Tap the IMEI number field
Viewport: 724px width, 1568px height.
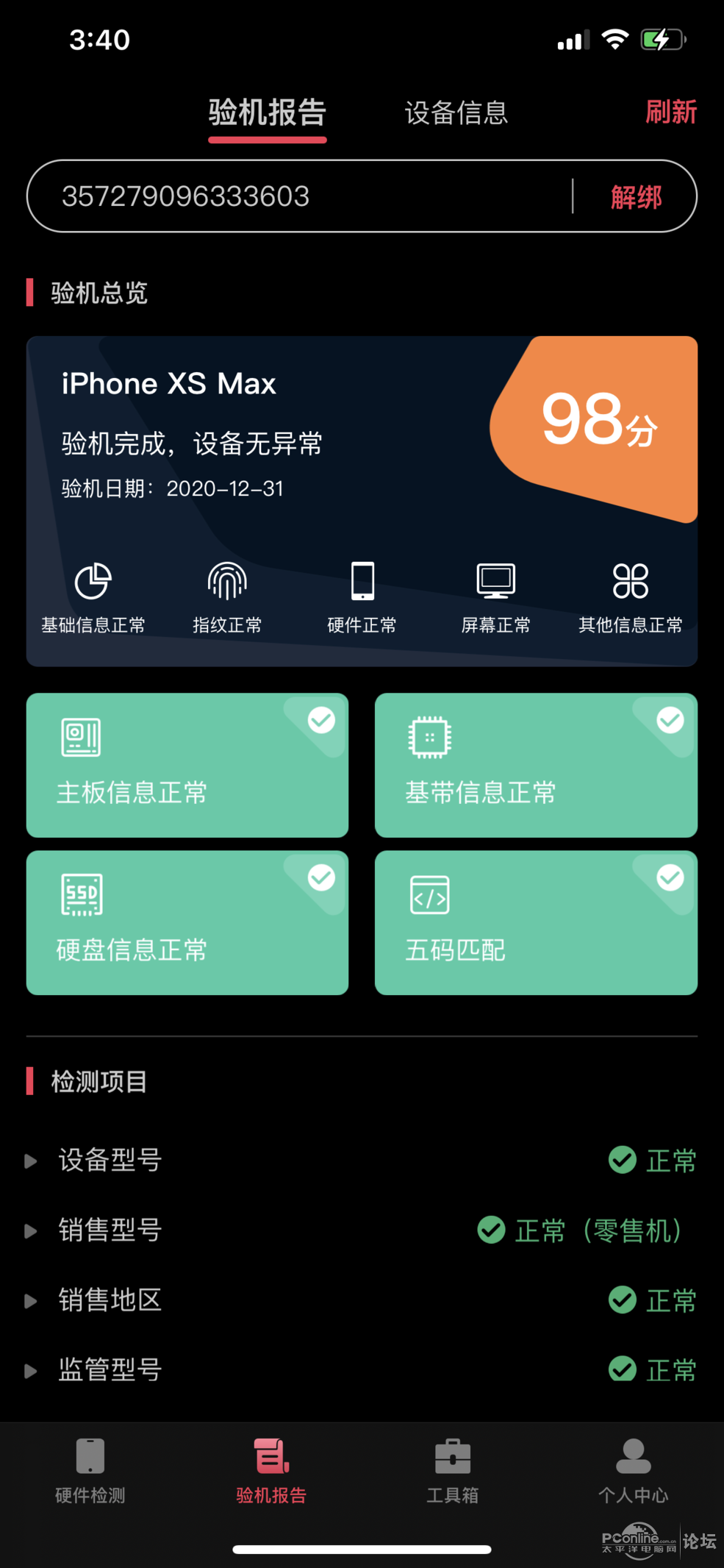pyautogui.click(x=294, y=196)
